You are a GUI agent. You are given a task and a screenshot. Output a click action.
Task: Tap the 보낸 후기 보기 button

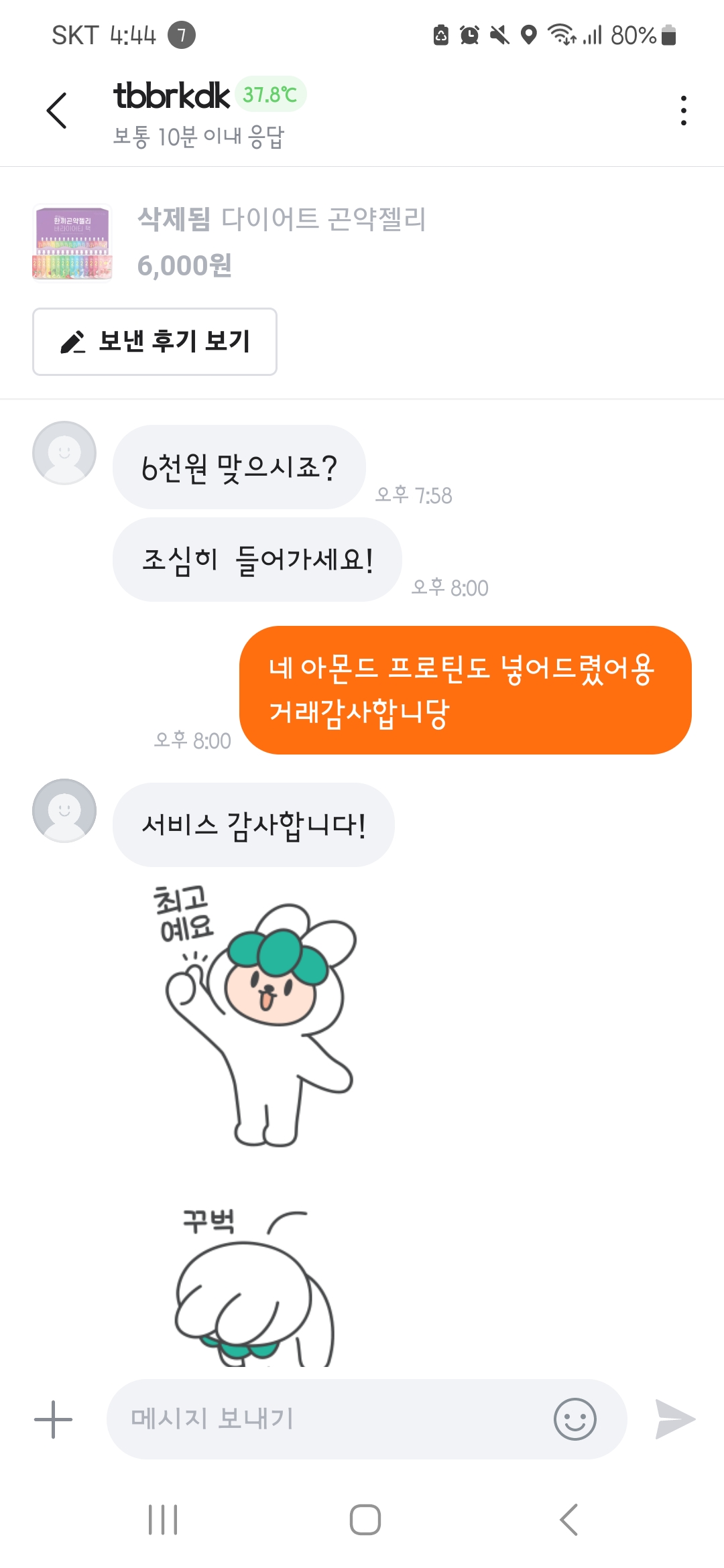[x=155, y=342]
